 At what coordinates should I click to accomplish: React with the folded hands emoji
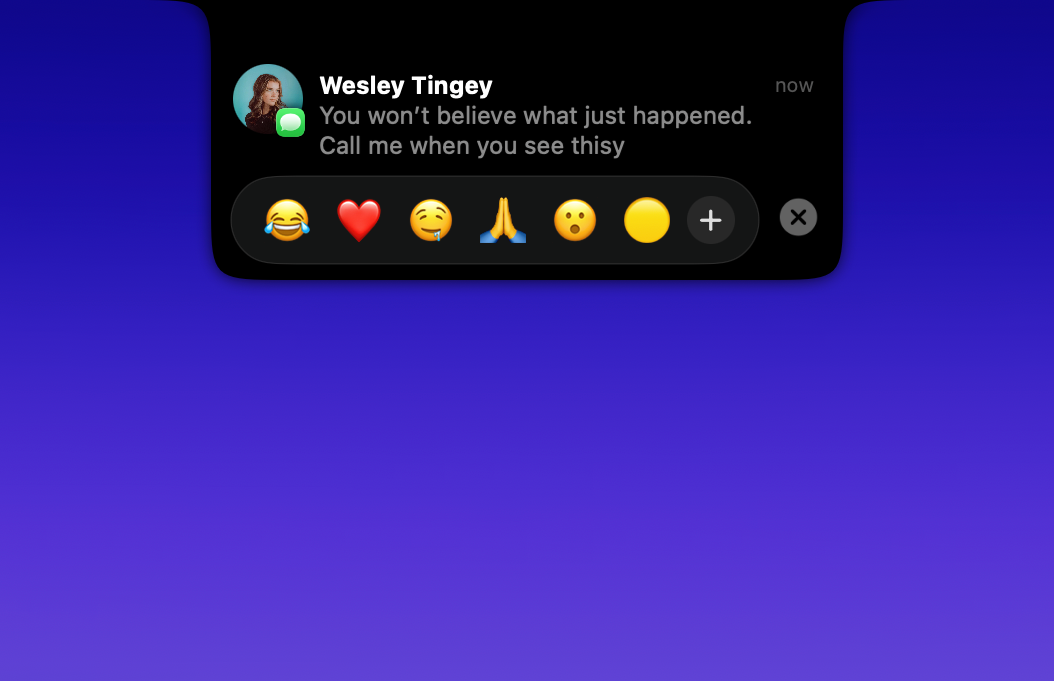coord(503,220)
